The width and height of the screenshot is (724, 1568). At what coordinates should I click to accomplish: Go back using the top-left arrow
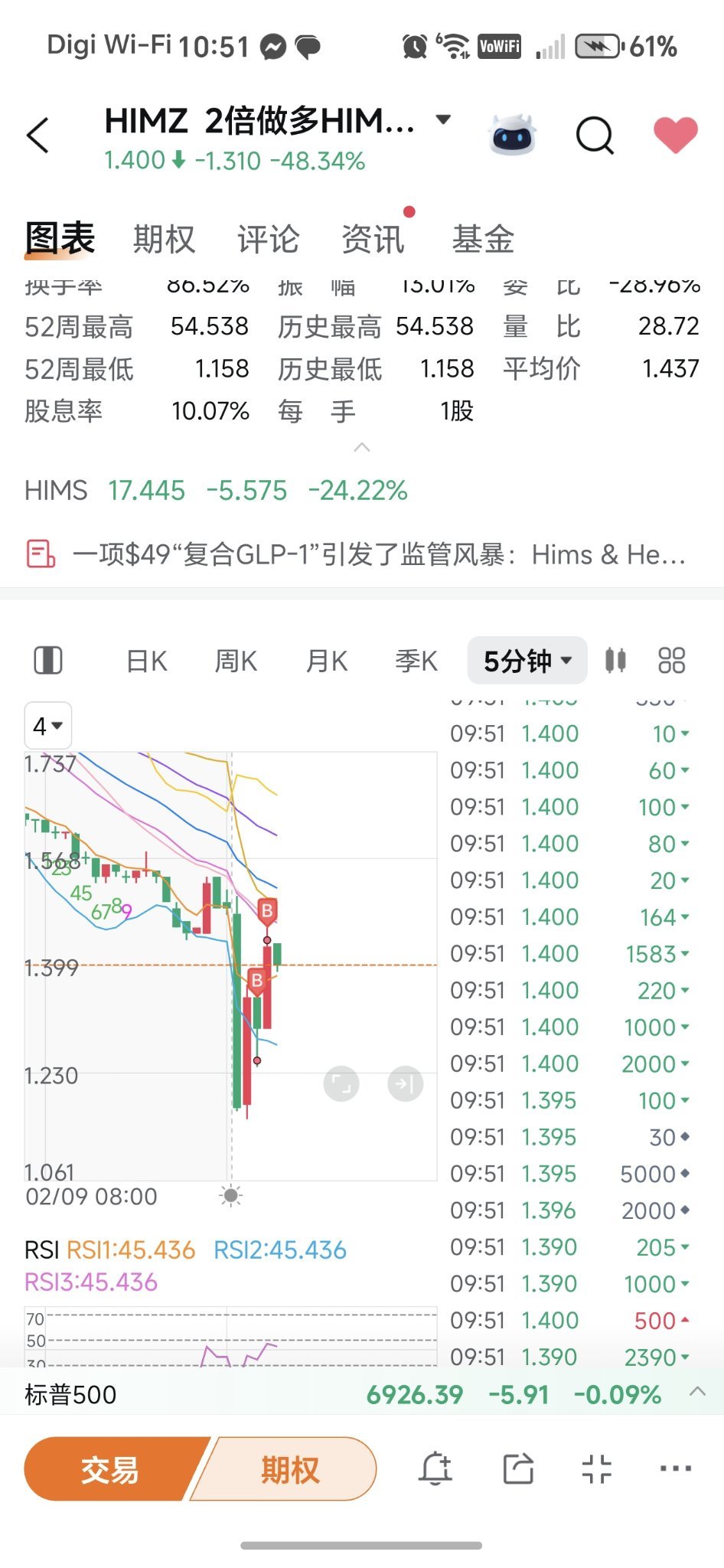pyautogui.click(x=38, y=136)
